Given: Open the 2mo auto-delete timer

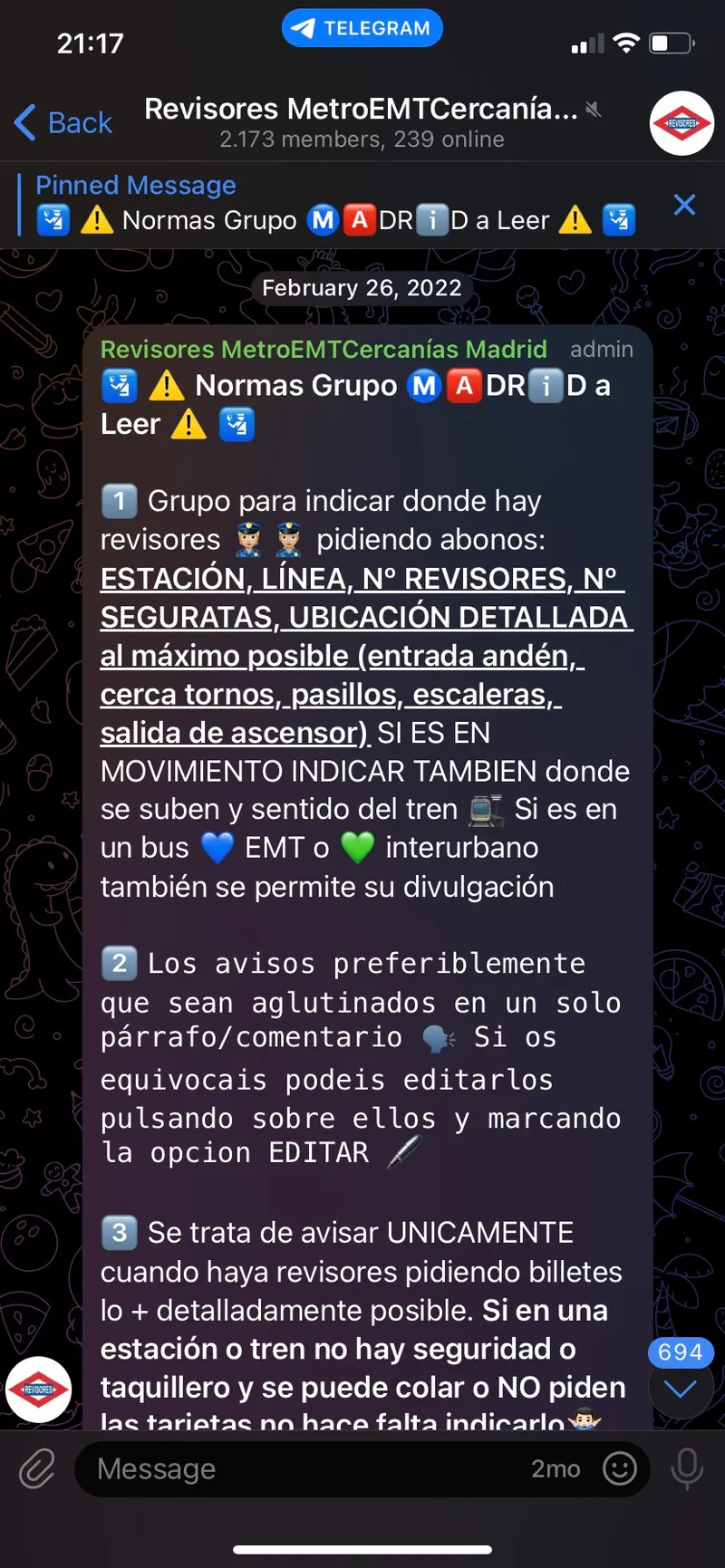Looking at the screenshot, I should pyautogui.click(x=556, y=1468).
